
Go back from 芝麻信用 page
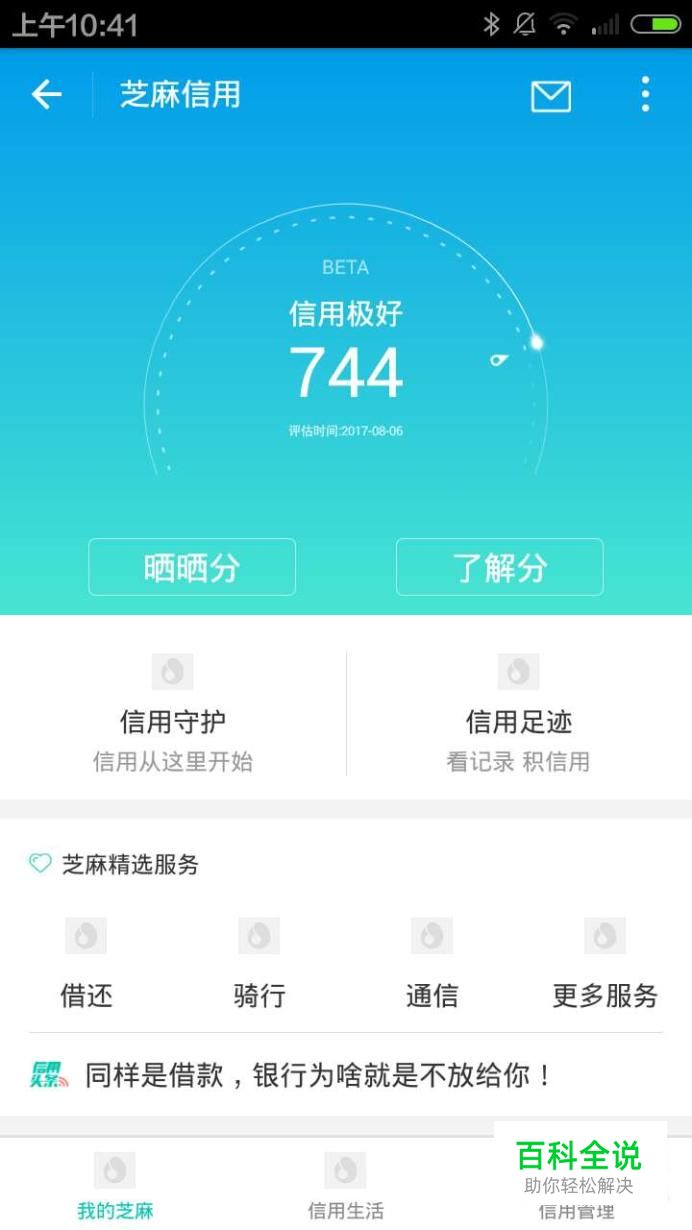tap(46, 95)
